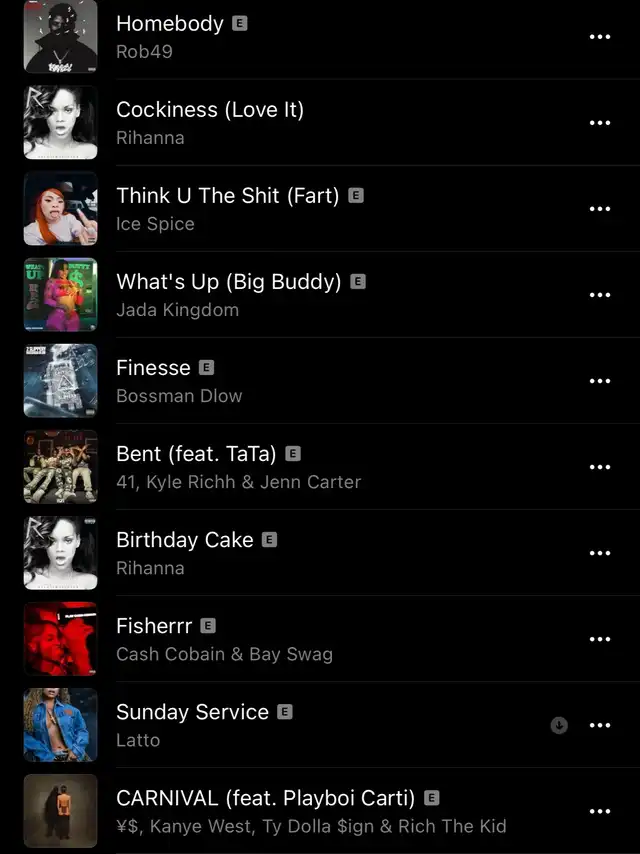Open the three-dot menu for What's Up (Big Buddy)

(x=599, y=294)
